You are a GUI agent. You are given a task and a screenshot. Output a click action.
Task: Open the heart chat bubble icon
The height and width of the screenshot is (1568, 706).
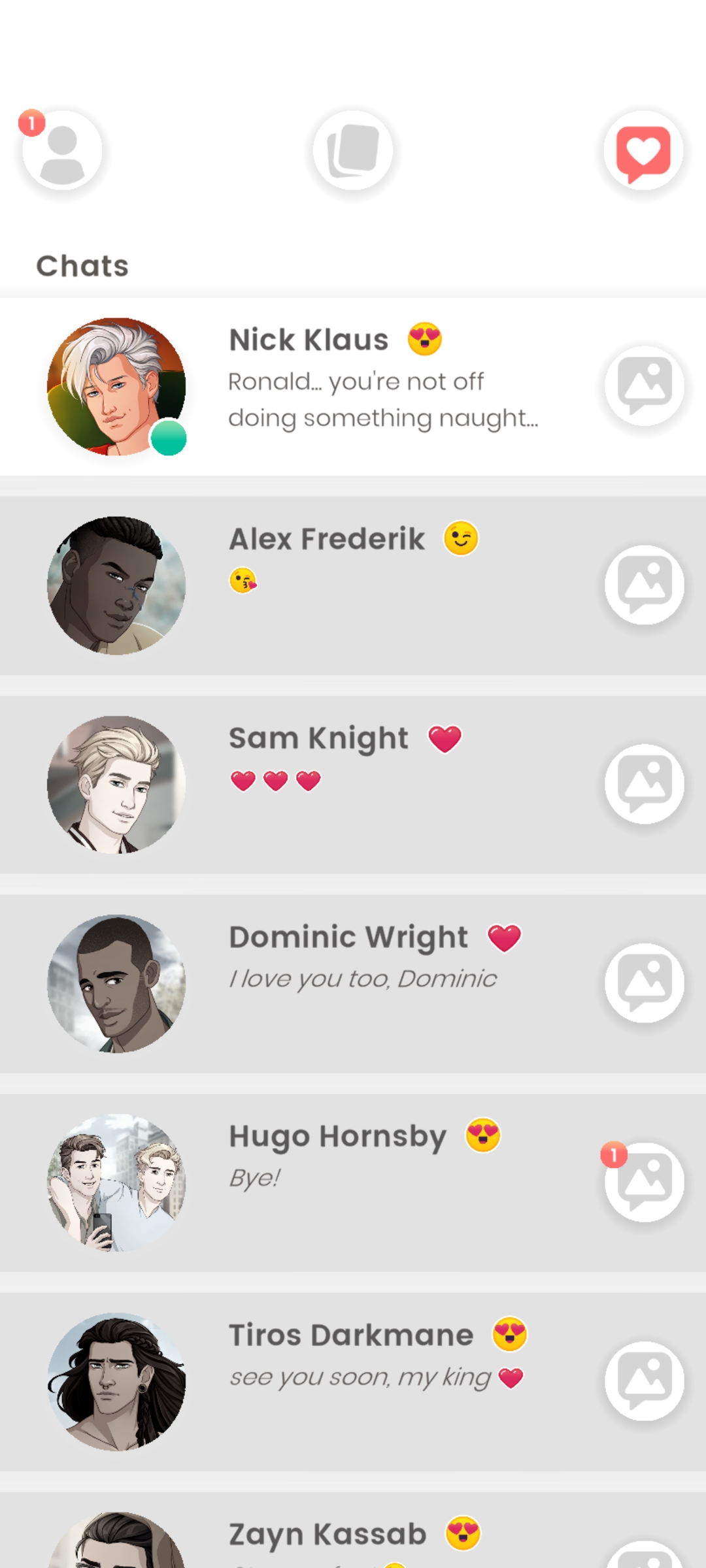(x=644, y=151)
